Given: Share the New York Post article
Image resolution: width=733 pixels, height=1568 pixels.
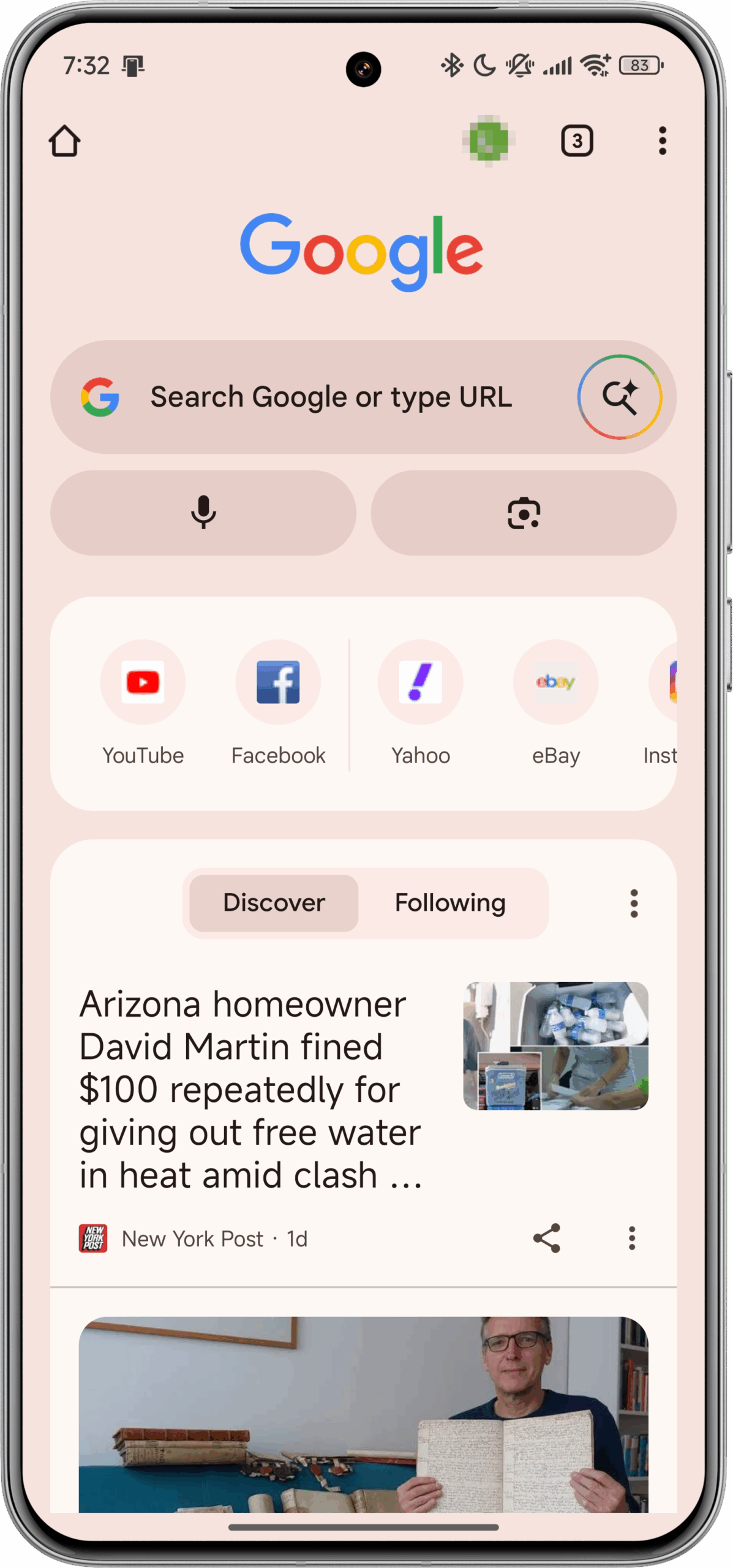Looking at the screenshot, I should point(546,1238).
